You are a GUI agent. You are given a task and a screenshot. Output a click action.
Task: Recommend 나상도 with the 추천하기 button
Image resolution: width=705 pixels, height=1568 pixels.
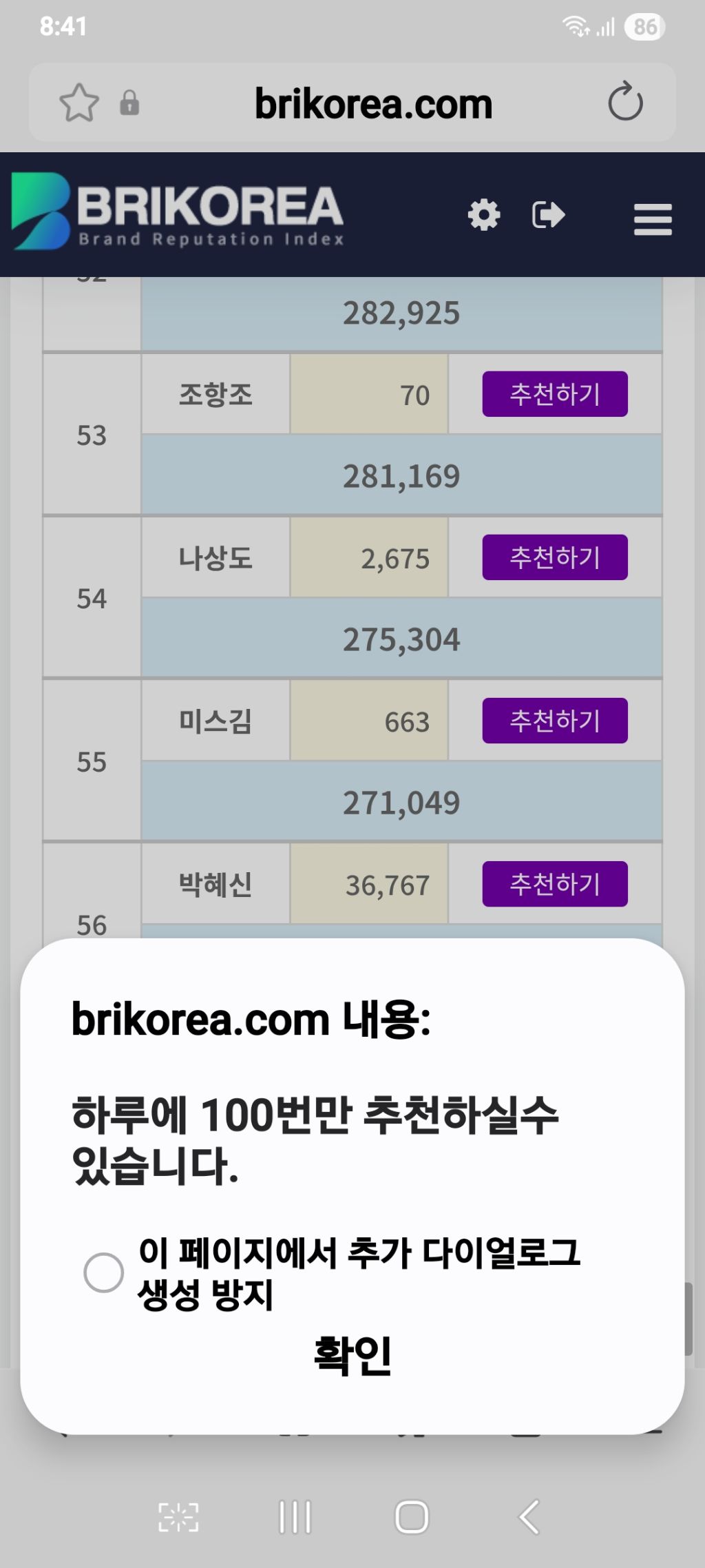pyautogui.click(x=554, y=557)
